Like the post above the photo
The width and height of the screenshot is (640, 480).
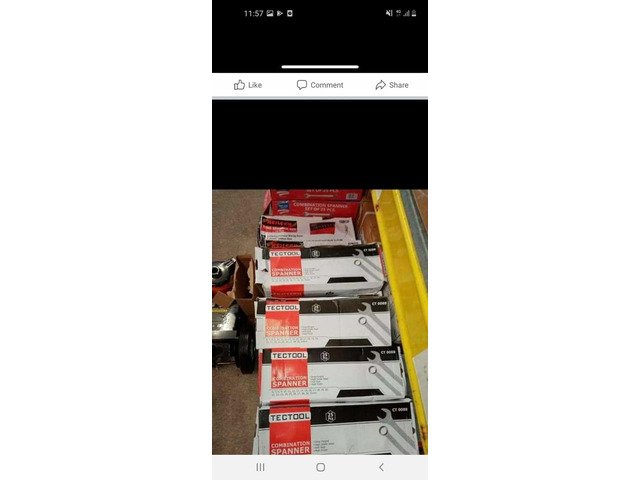(x=247, y=85)
